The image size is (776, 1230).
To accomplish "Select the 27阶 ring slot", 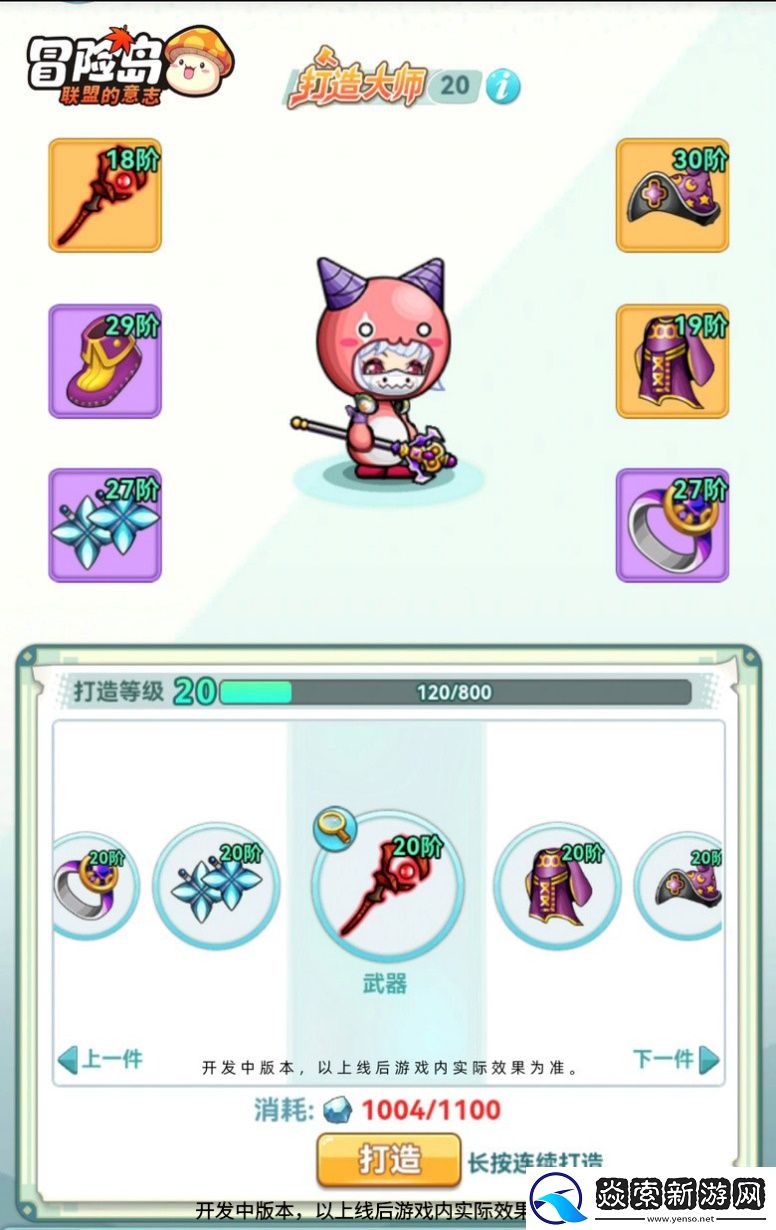I will click(x=672, y=525).
